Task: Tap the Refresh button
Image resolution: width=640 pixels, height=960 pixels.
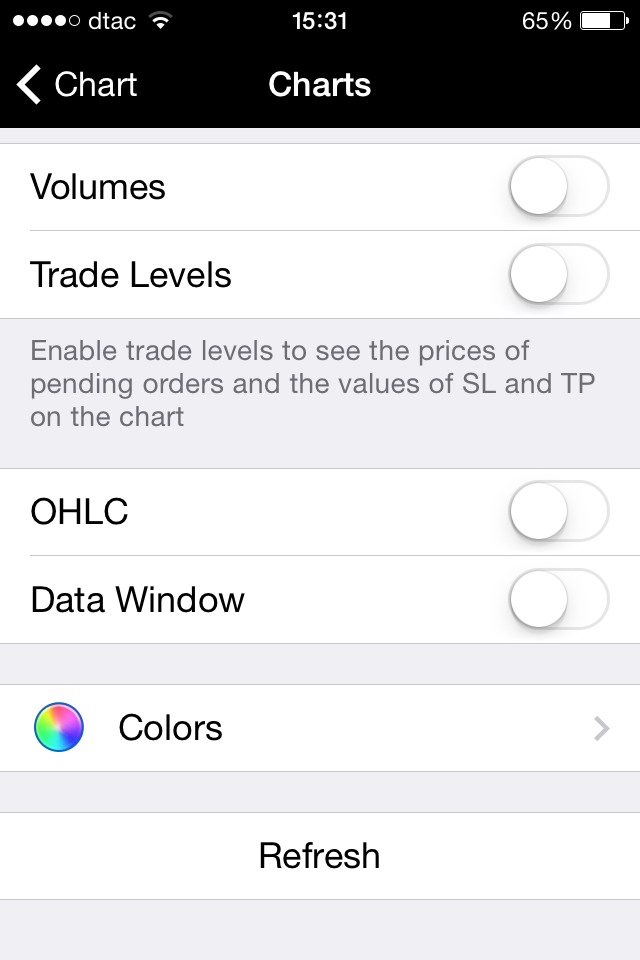Action: click(320, 856)
